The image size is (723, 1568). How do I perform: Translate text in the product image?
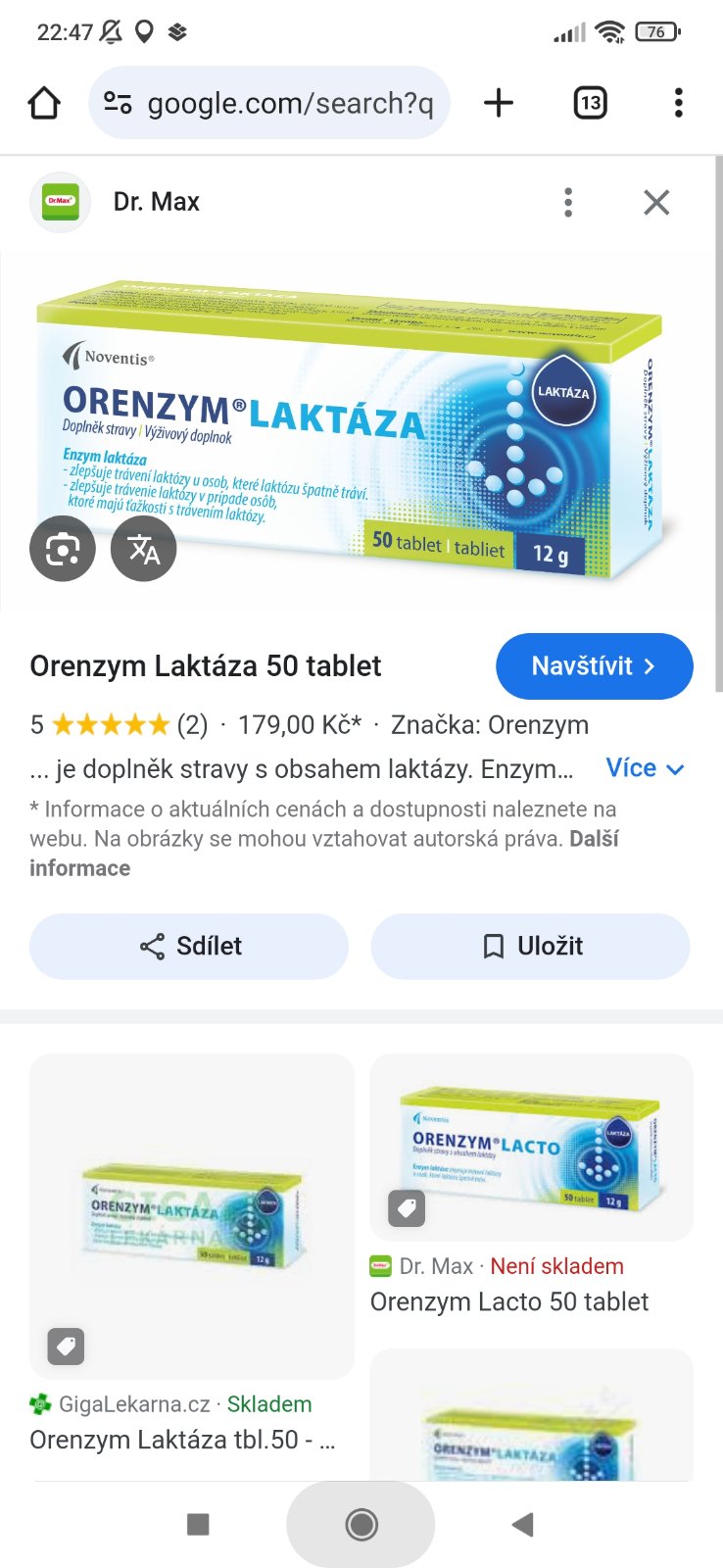(x=144, y=549)
